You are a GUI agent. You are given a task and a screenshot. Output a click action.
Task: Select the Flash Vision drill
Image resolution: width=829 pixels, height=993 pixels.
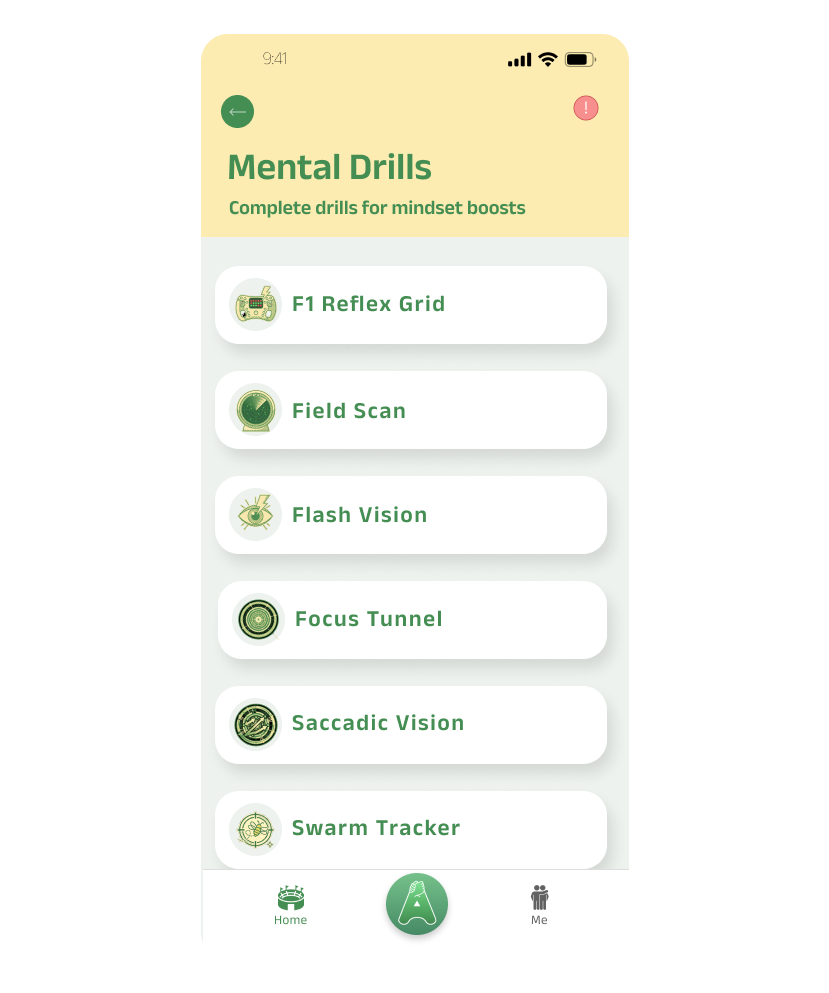click(x=410, y=515)
